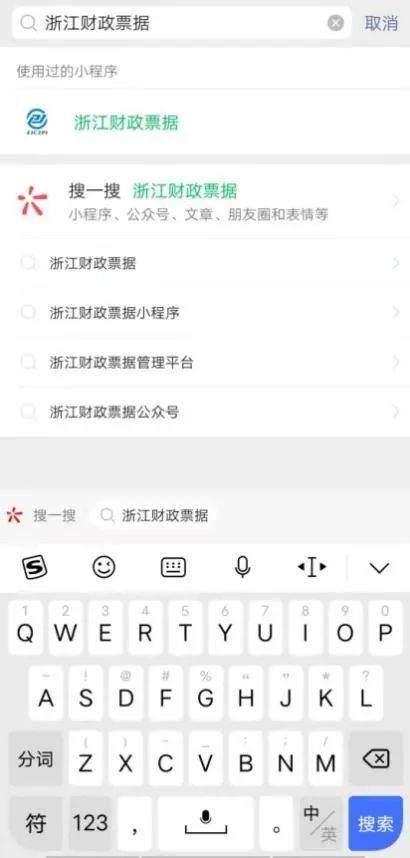Open the emoji panel on the keyboard
This screenshot has height=858, width=410.
(104, 567)
